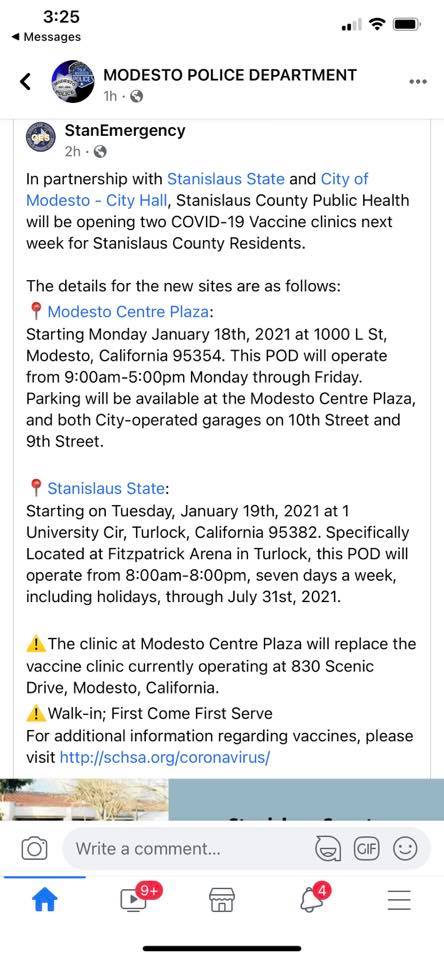Return to Messages via status bar link

(x=46, y=37)
